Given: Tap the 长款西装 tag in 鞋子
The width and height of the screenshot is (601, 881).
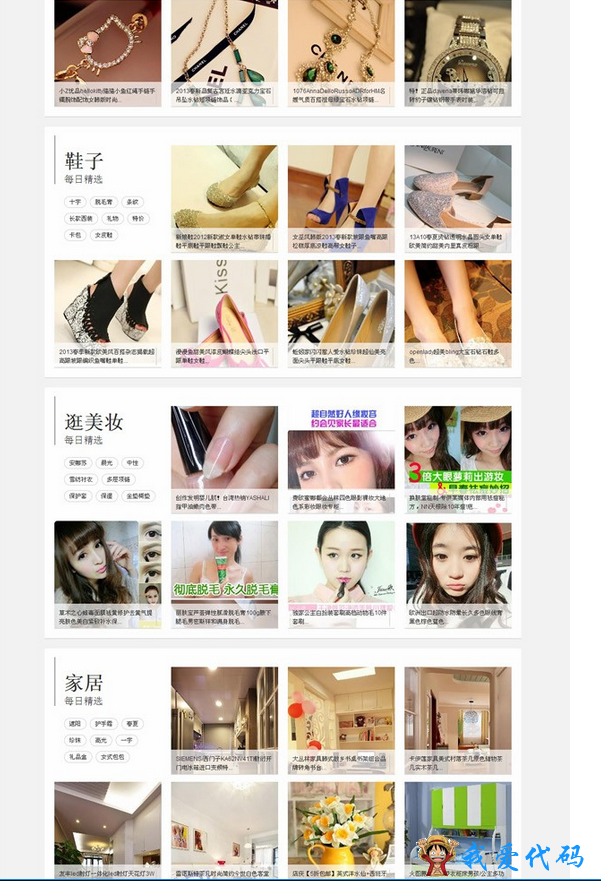Looking at the screenshot, I should tap(79, 218).
